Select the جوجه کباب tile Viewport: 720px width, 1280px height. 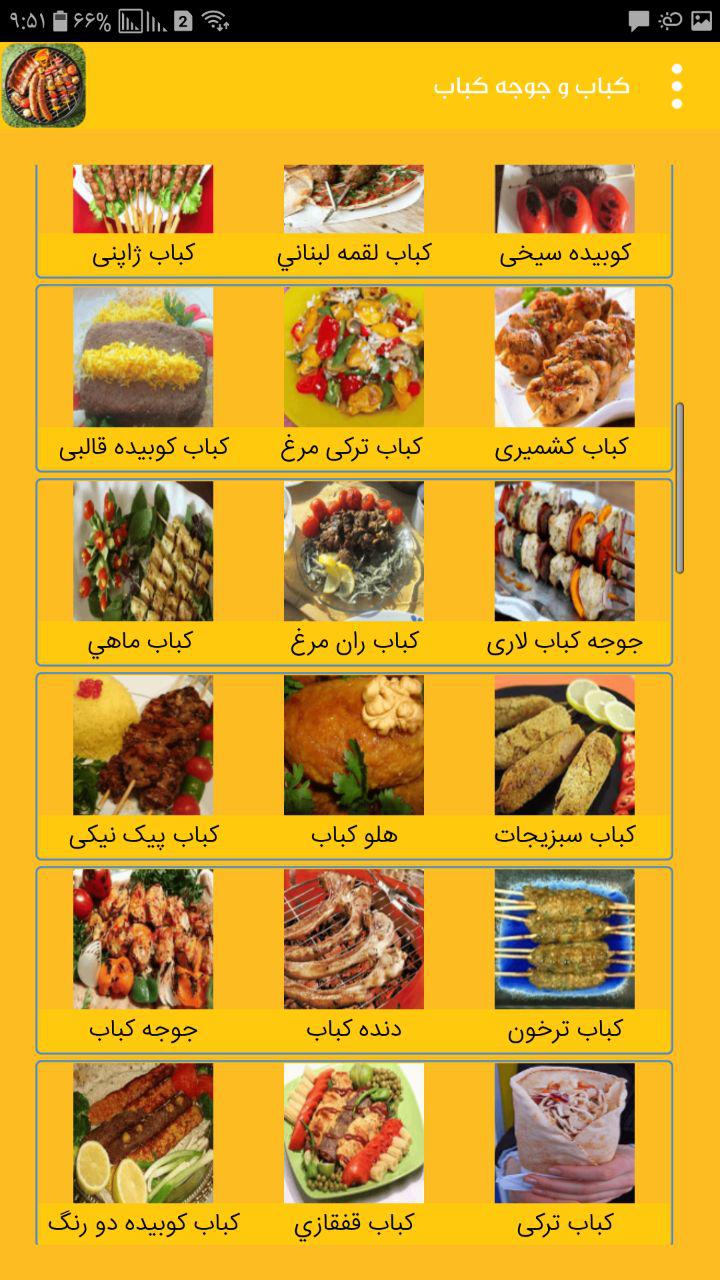coord(143,959)
